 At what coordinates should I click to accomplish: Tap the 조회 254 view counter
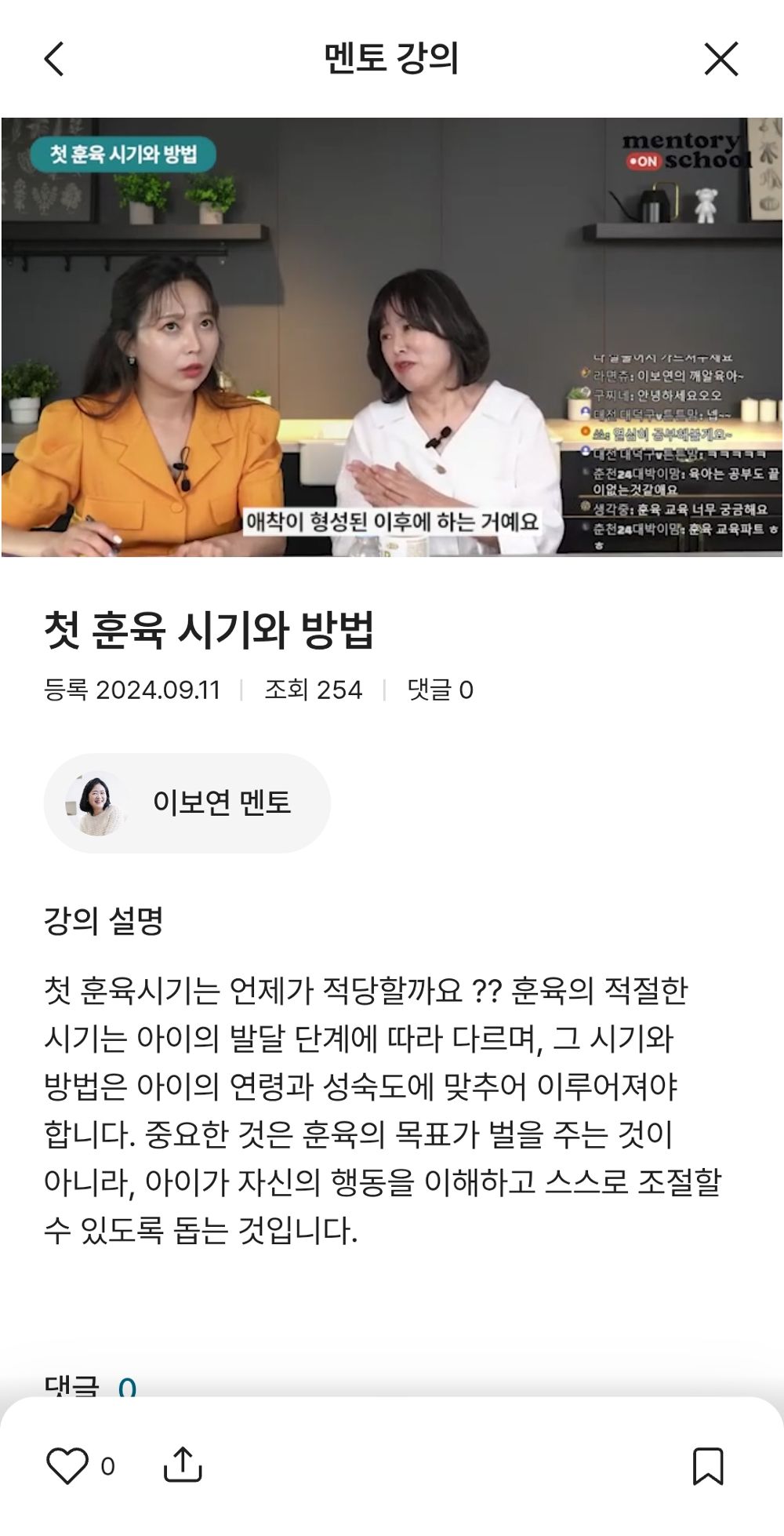click(x=312, y=690)
